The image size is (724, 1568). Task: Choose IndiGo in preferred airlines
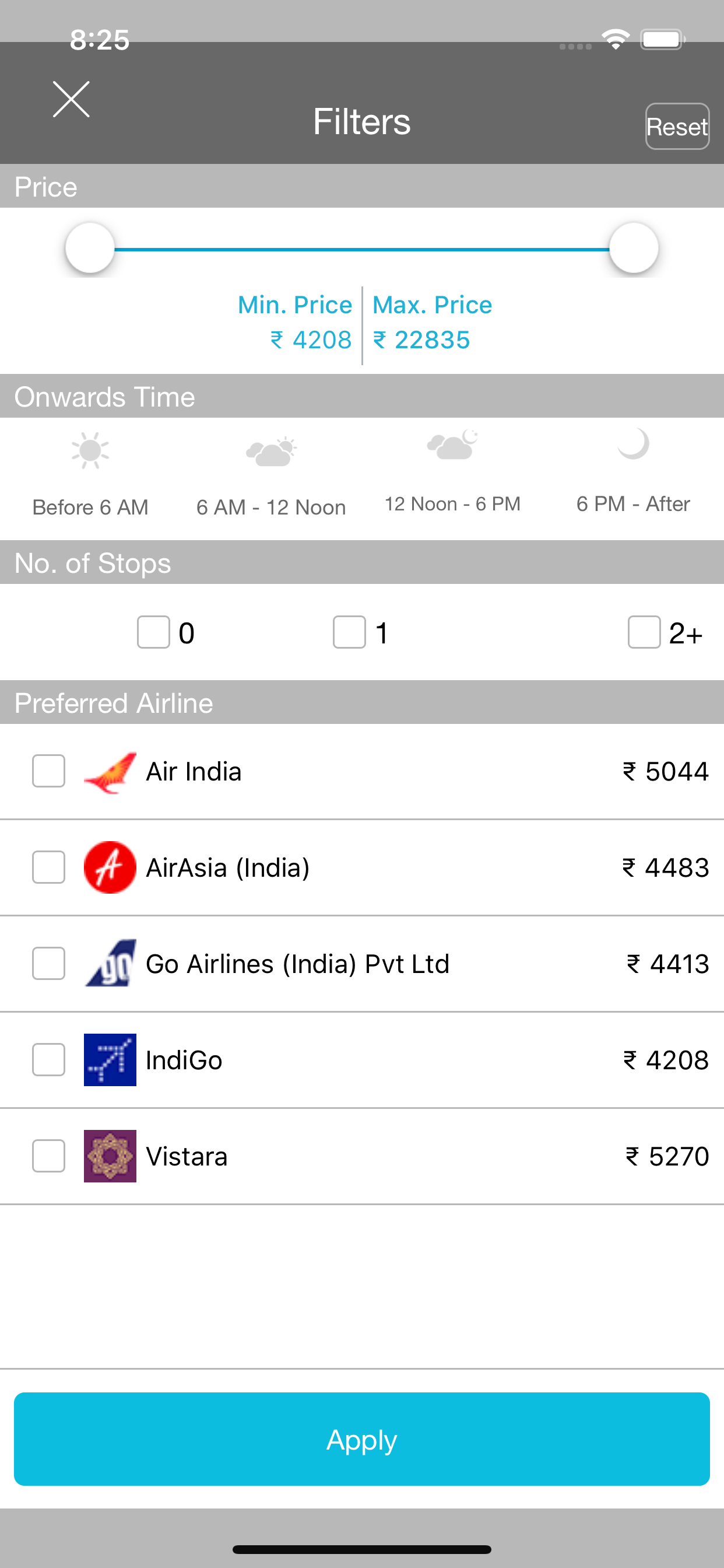(x=48, y=1060)
